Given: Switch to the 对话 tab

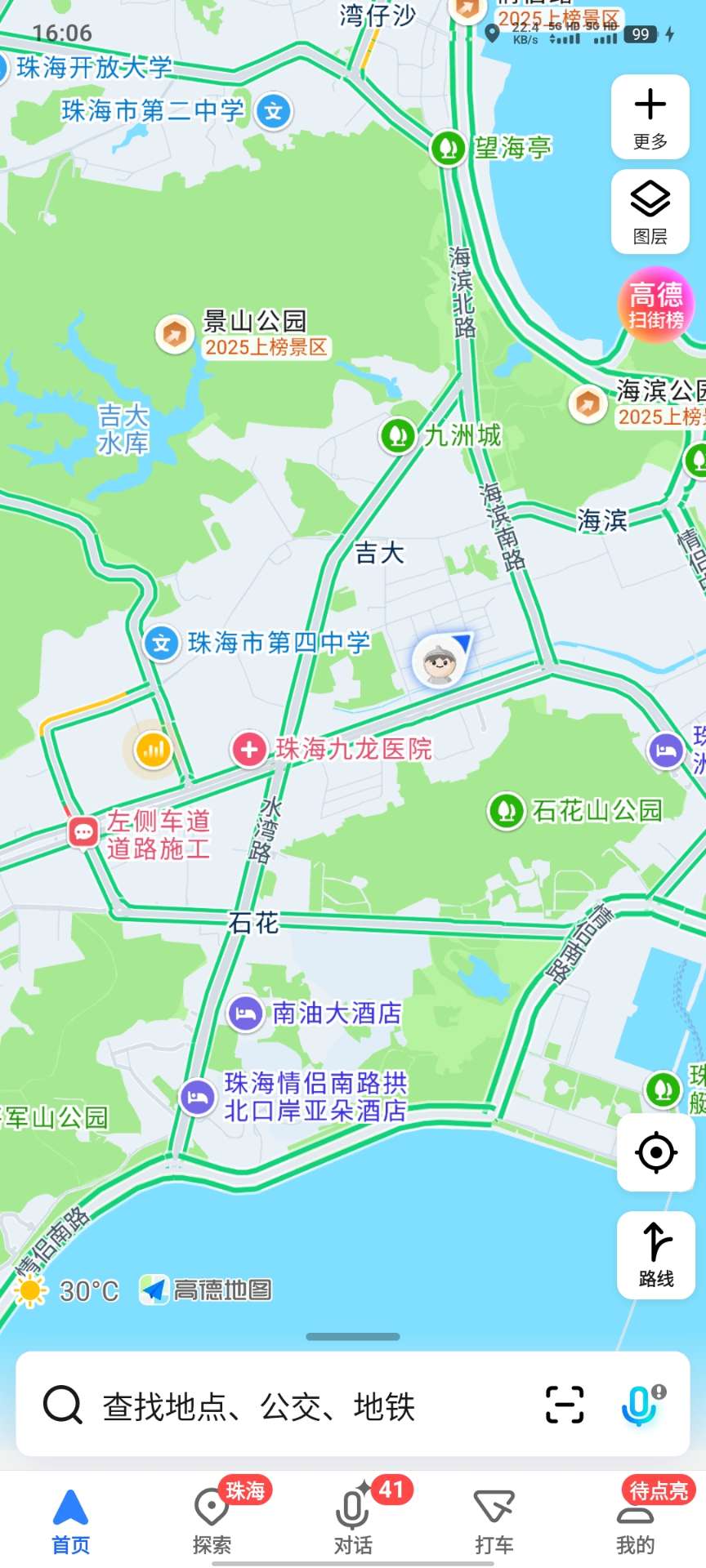Looking at the screenshot, I should click(x=353, y=1520).
